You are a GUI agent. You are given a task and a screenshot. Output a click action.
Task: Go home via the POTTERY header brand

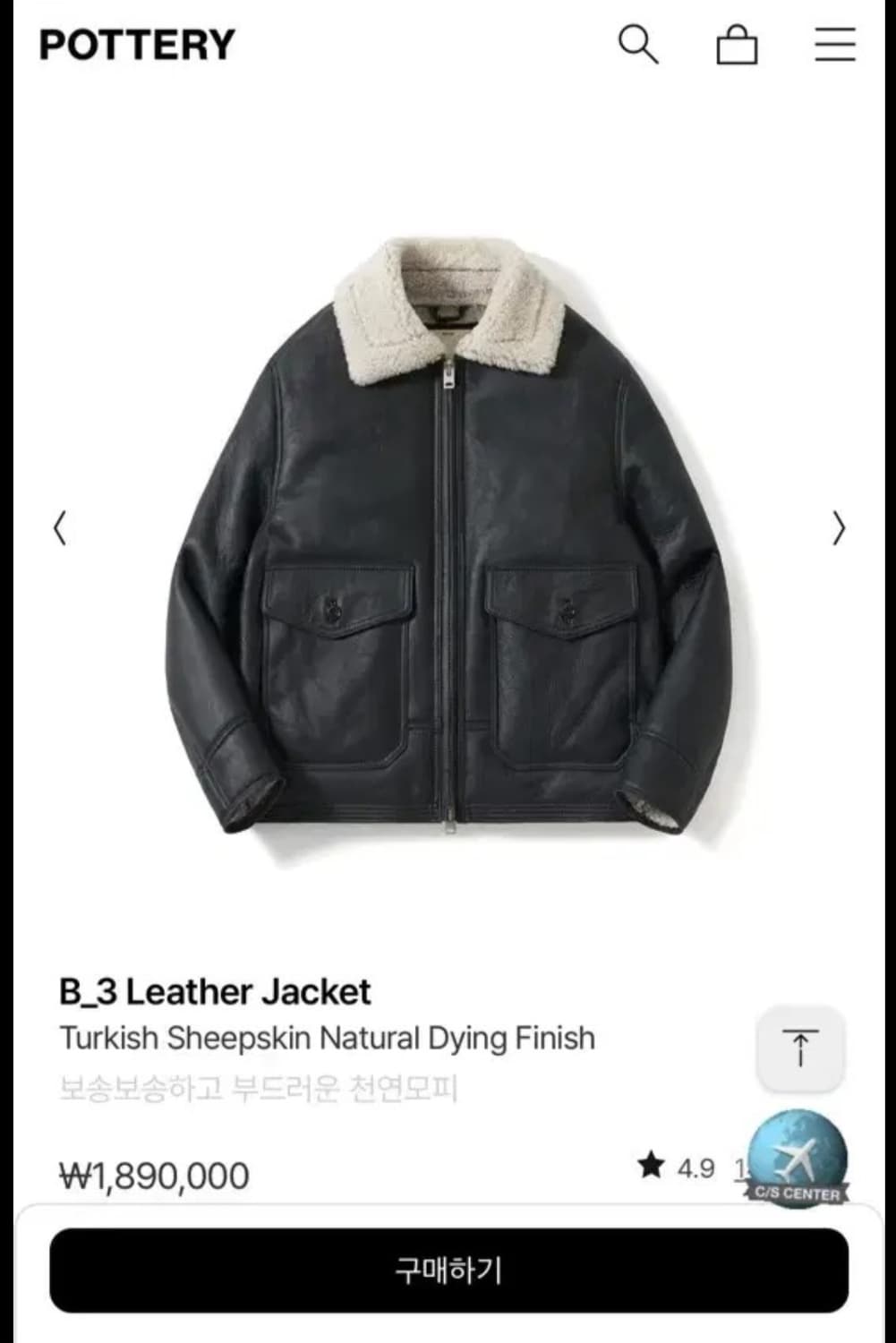pos(134,42)
